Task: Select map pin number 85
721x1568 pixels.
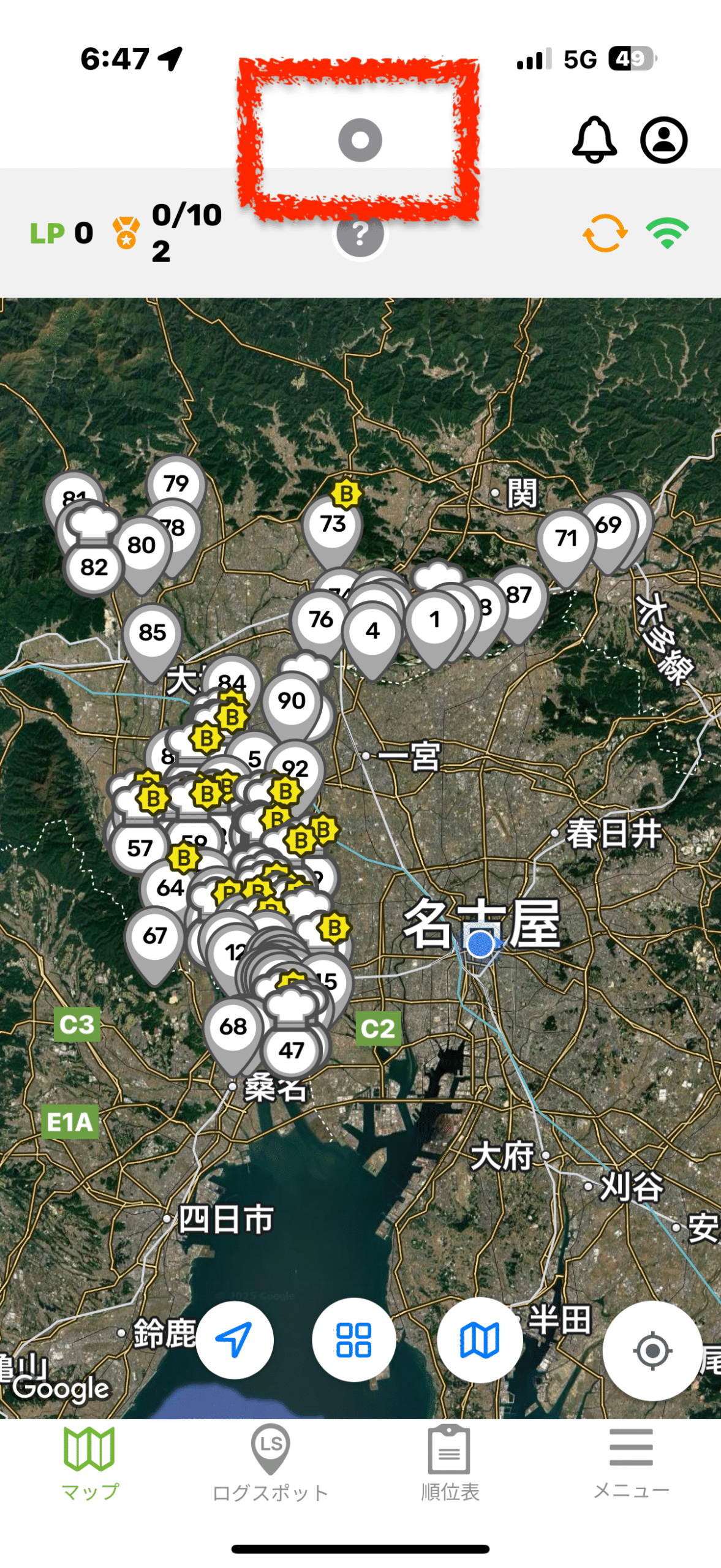Action: tap(152, 633)
